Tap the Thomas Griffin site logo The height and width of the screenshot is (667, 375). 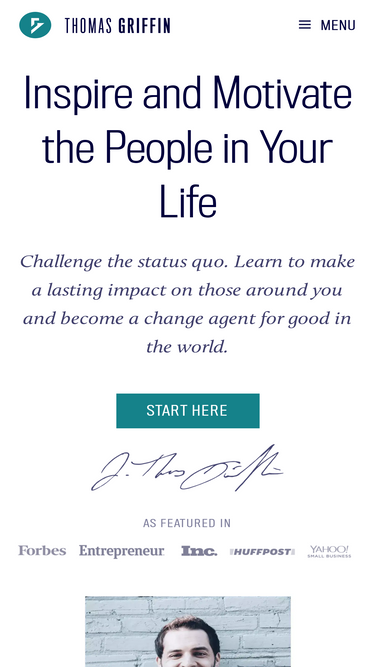pyautogui.click(x=95, y=25)
